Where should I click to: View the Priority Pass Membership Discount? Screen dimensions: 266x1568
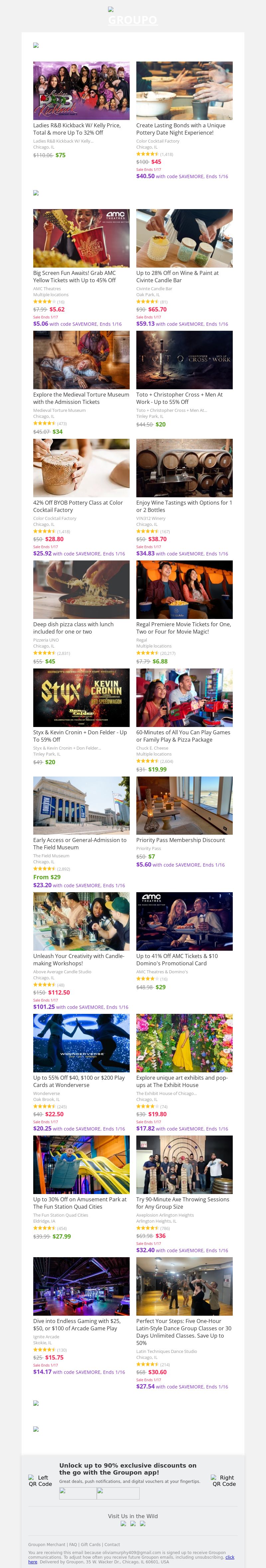click(184, 805)
